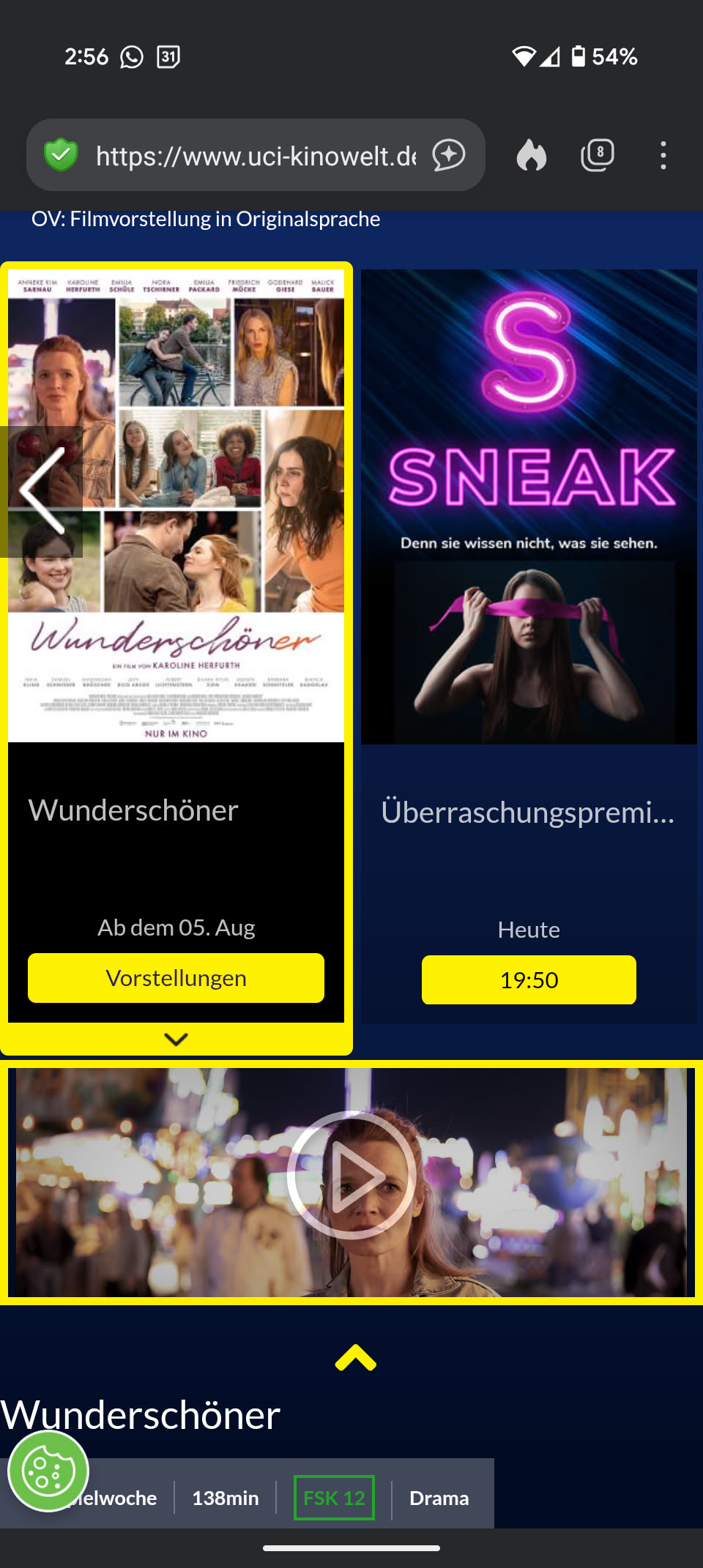The height and width of the screenshot is (1568, 703).
Task: Open the Wunderschöner movie poster
Action: (176, 505)
